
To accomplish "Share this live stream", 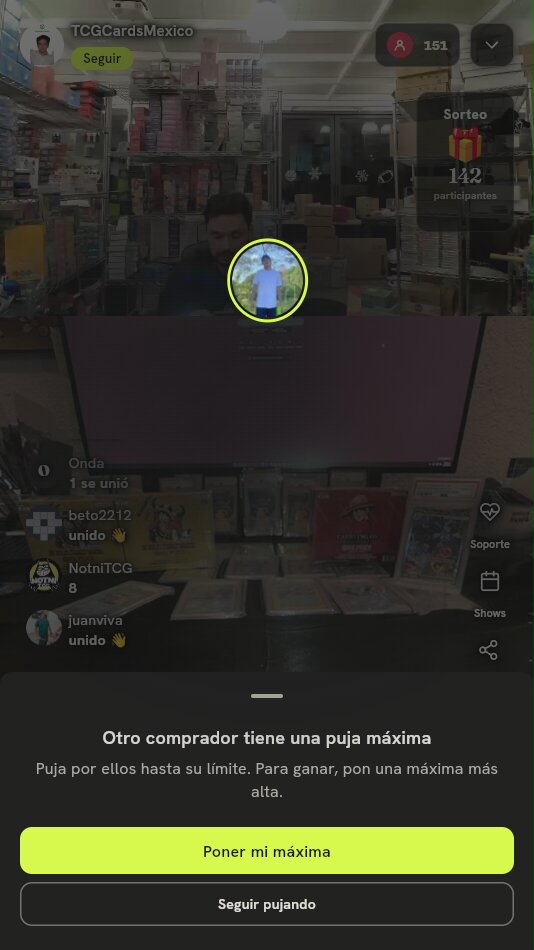I will [489, 650].
